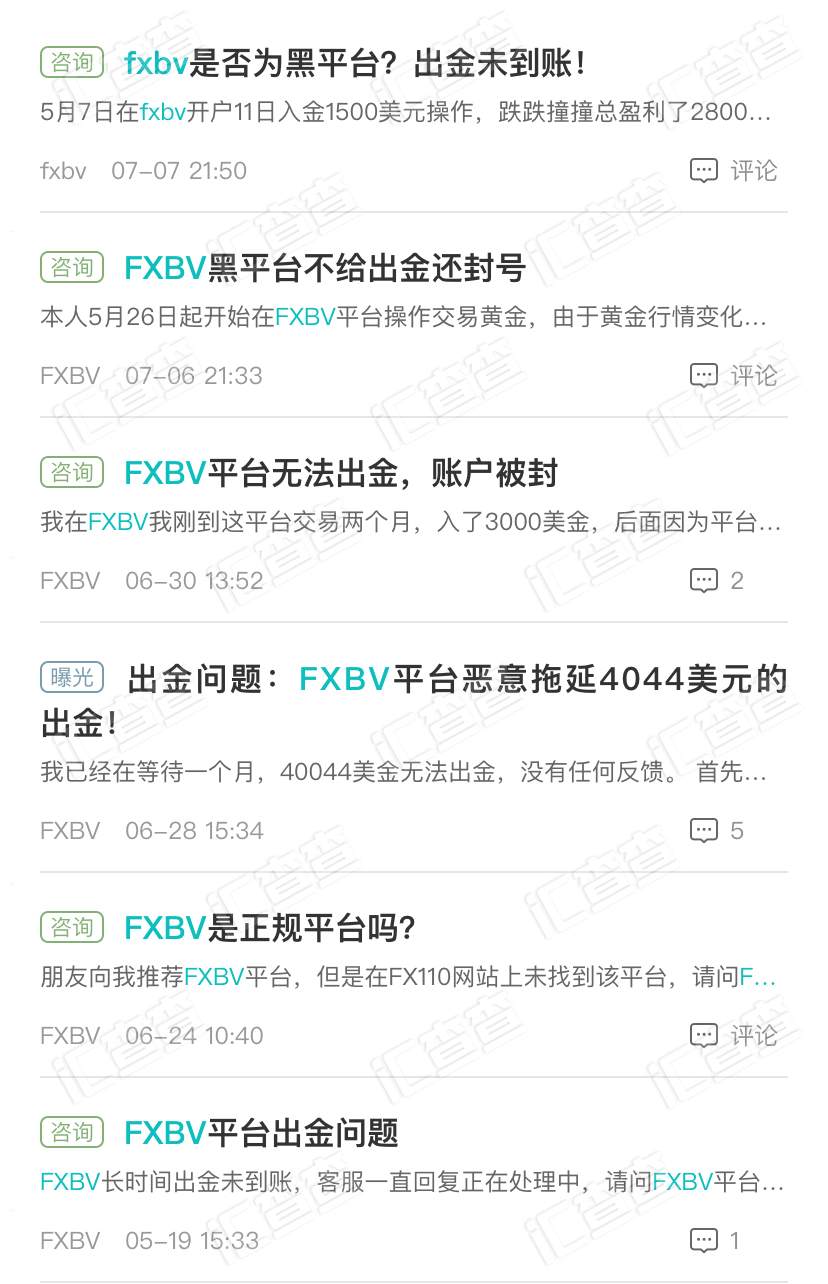828x1284 pixels.
Task: Comment on 'FXBV黑平台不给出金还封号' post
Action: coord(733,376)
